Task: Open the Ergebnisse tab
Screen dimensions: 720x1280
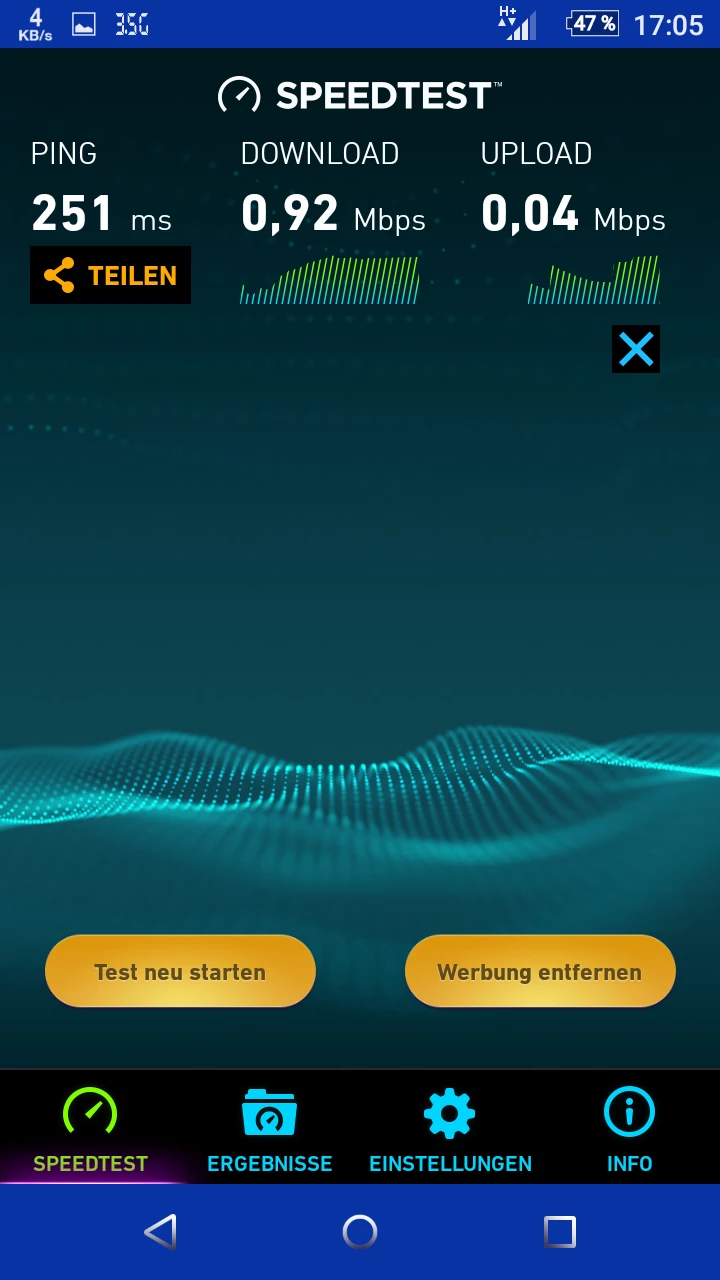Action: 269,1130
